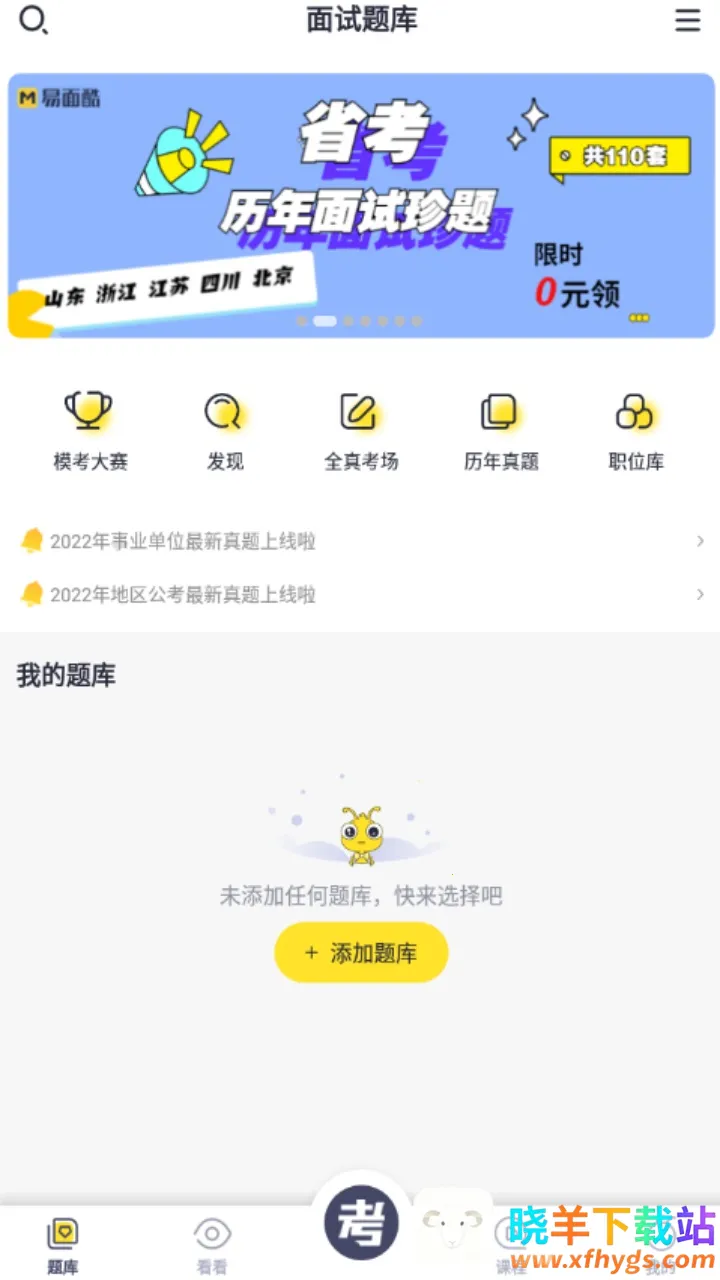Tap the search icon at top left
Screen dimensions: 720x1280
[35, 20]
